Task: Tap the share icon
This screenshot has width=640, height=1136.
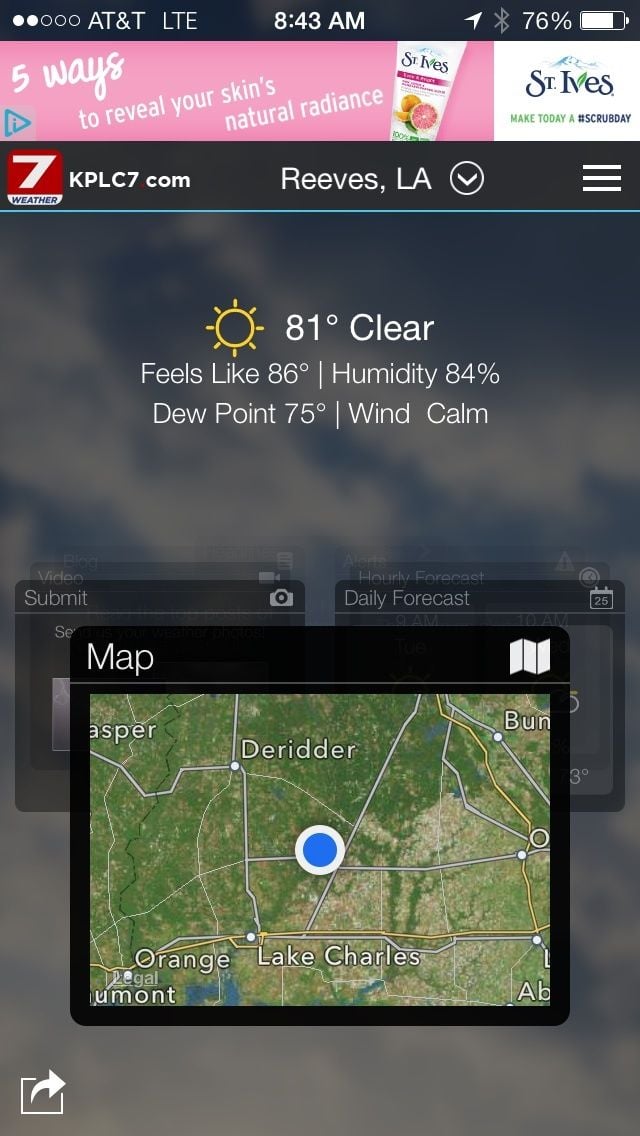Action: click(43, 1091)
